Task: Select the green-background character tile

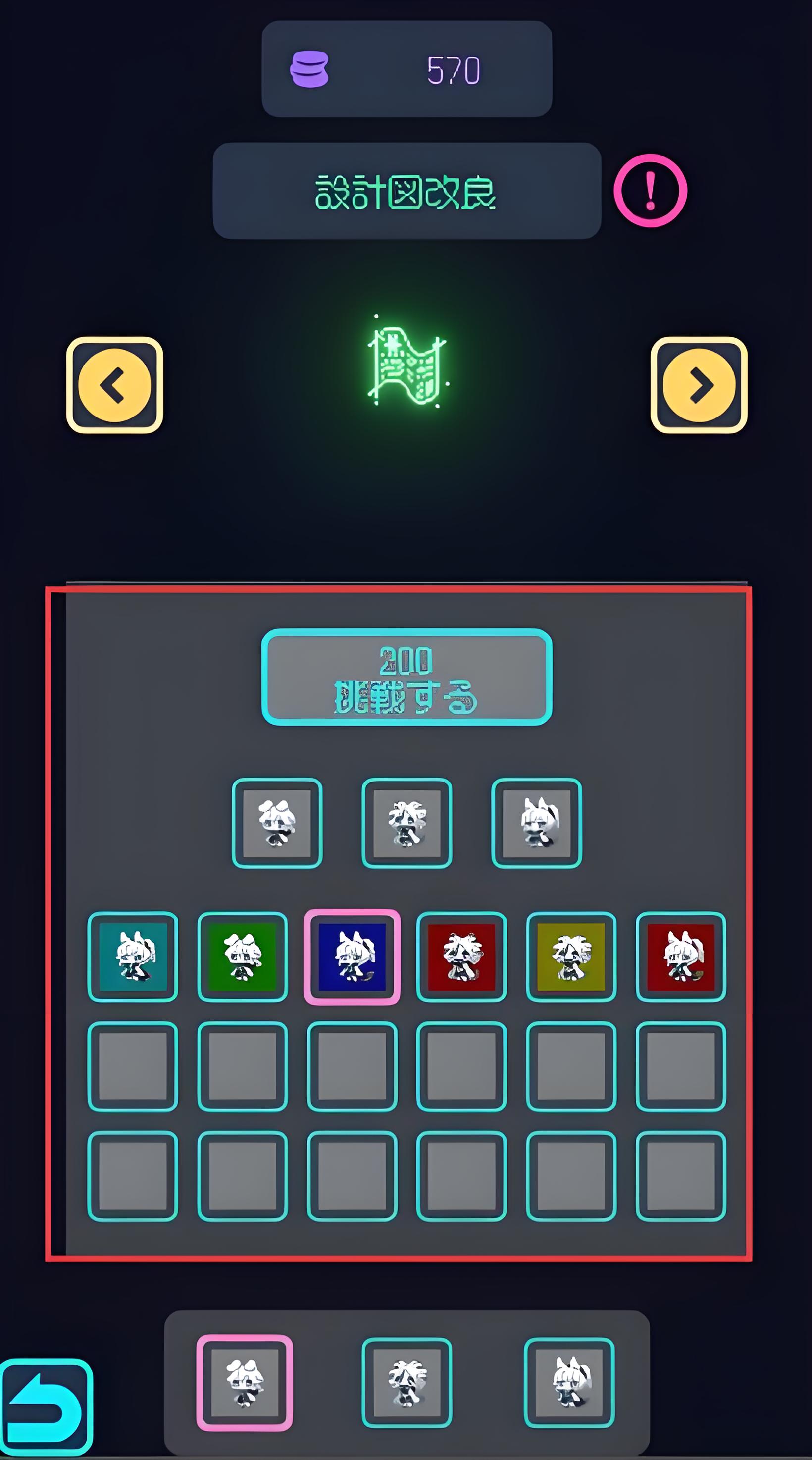Action: pyautogui.click(x=243, y=957)
